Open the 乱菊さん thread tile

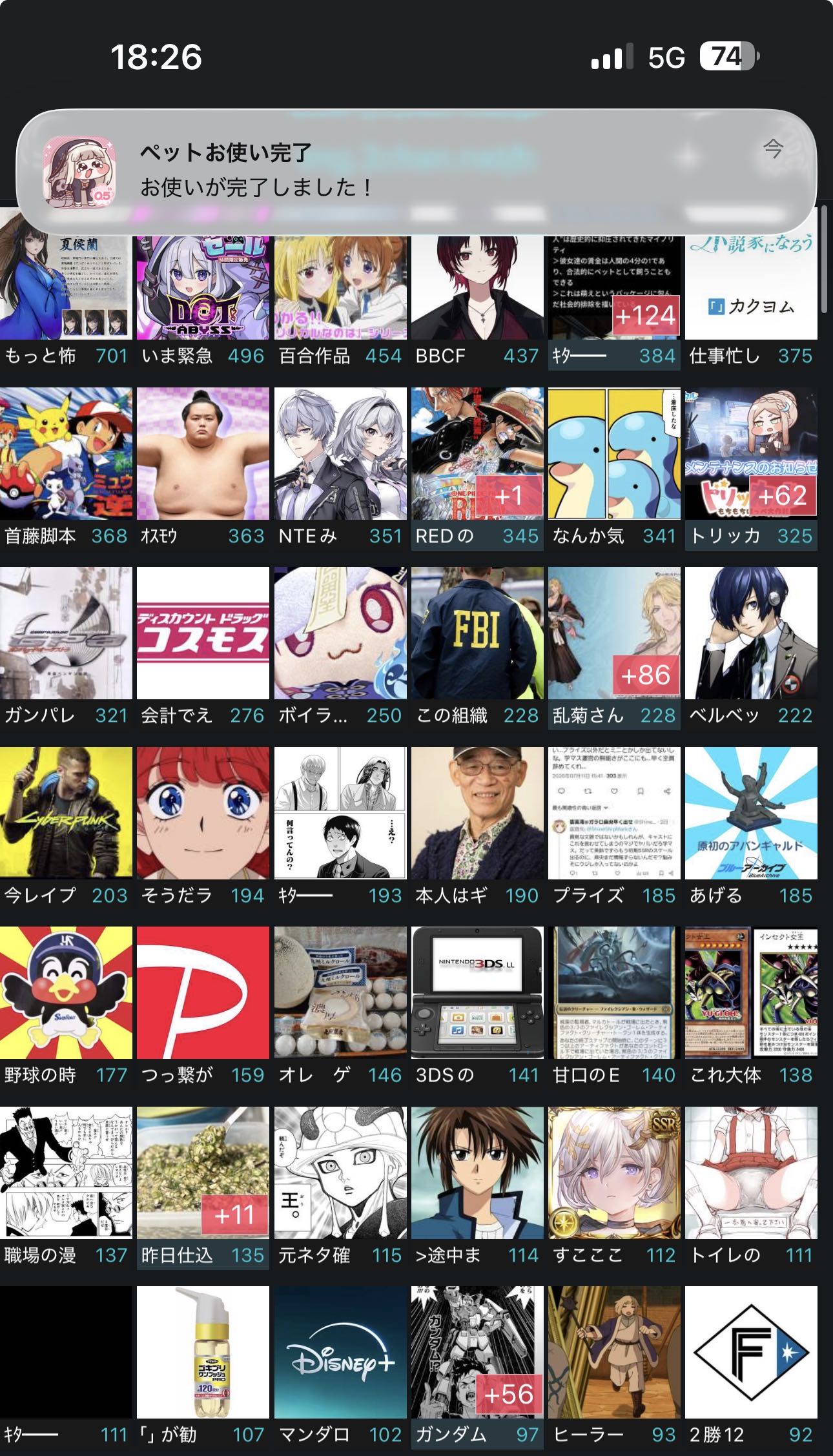click(614, 648)
